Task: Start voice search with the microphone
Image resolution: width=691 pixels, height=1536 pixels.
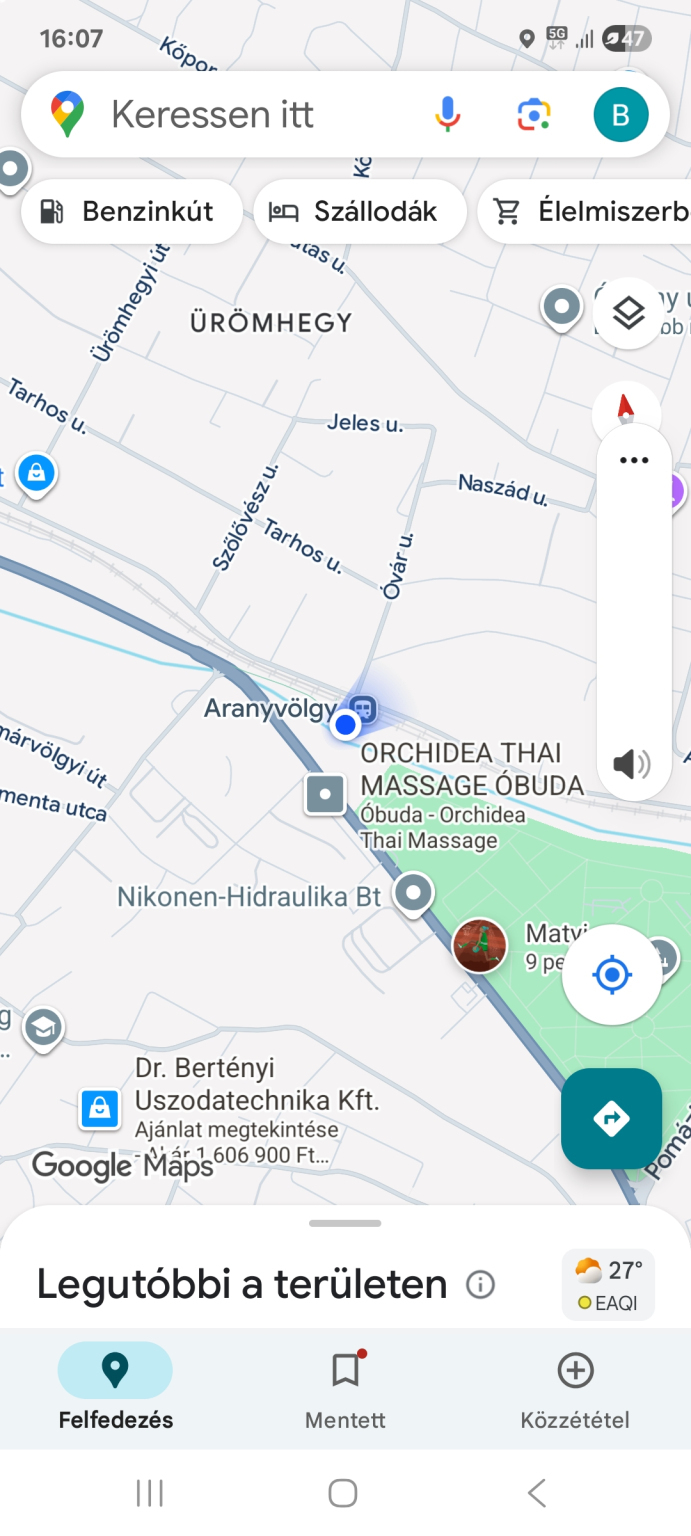Action: tap(448, 115)
